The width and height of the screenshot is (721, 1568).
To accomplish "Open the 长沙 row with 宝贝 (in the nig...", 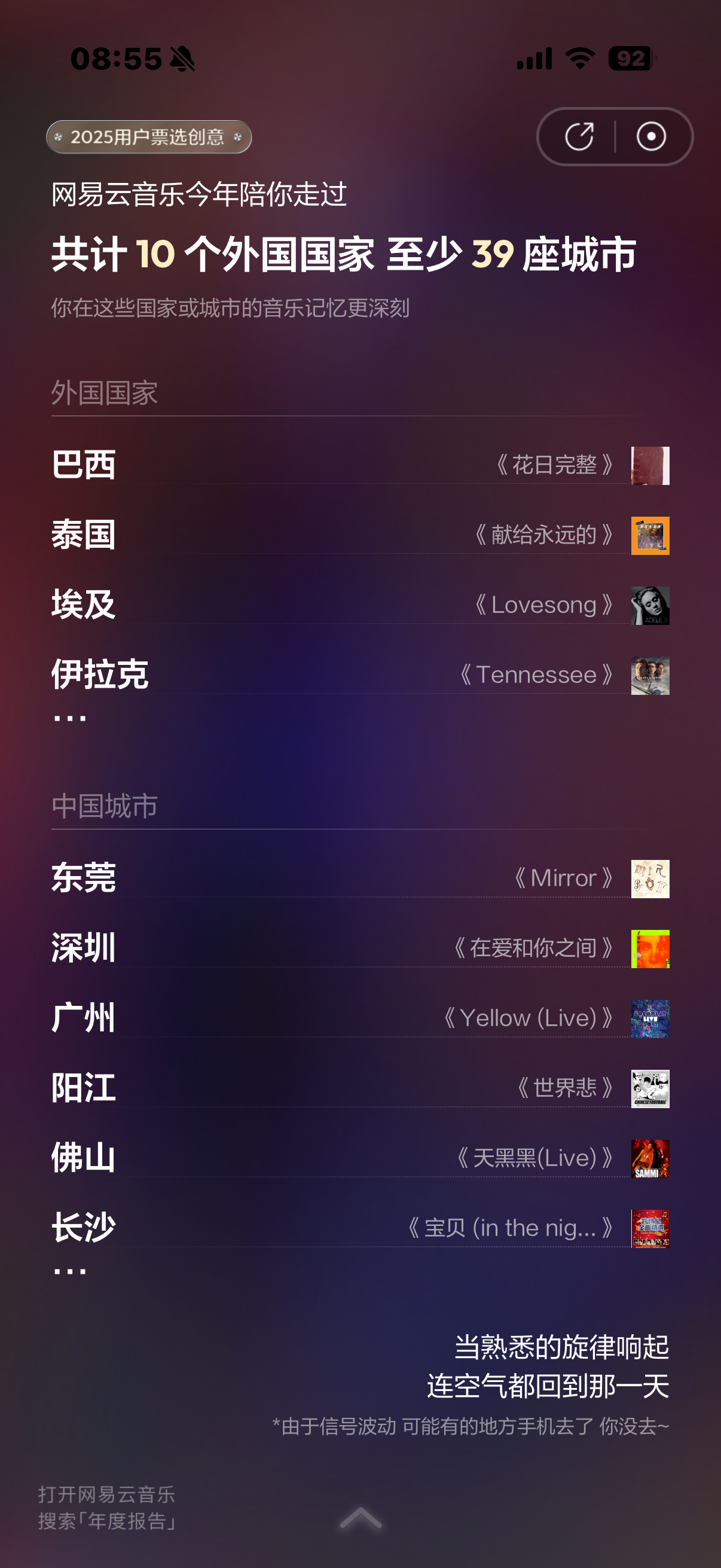I will [360, 1228].
